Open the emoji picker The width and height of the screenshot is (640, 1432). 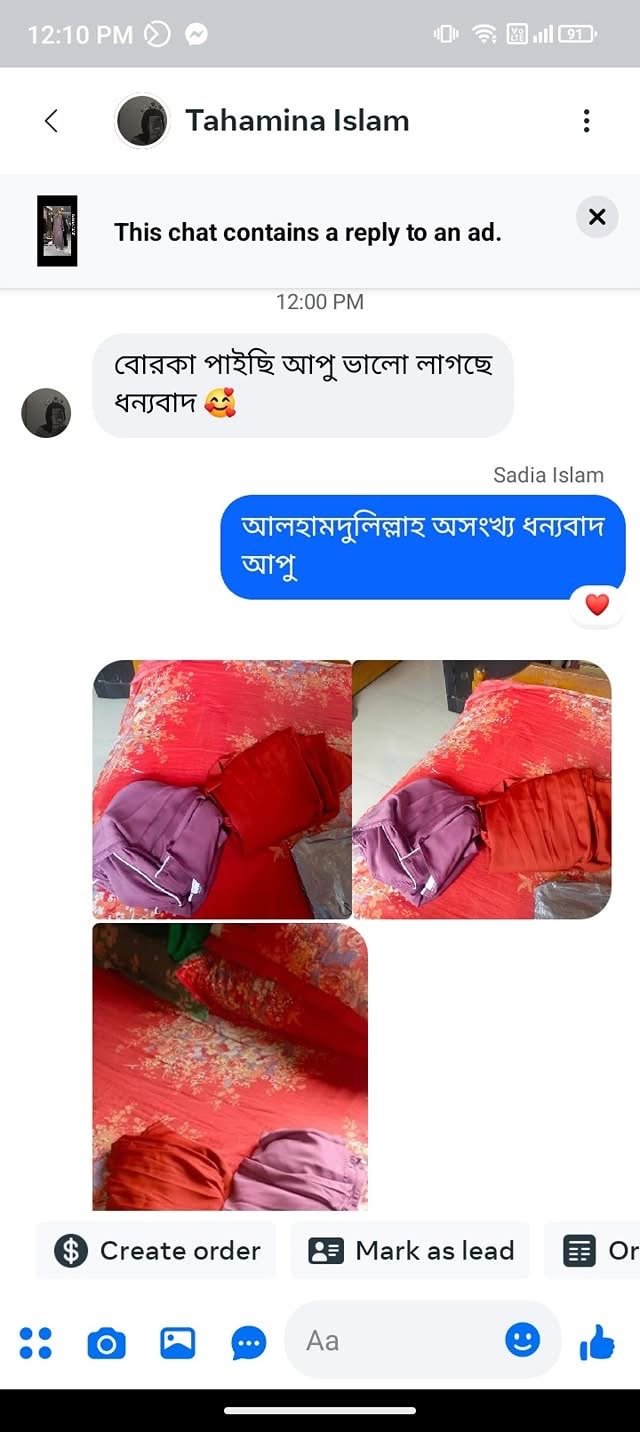pos(522,1341)
